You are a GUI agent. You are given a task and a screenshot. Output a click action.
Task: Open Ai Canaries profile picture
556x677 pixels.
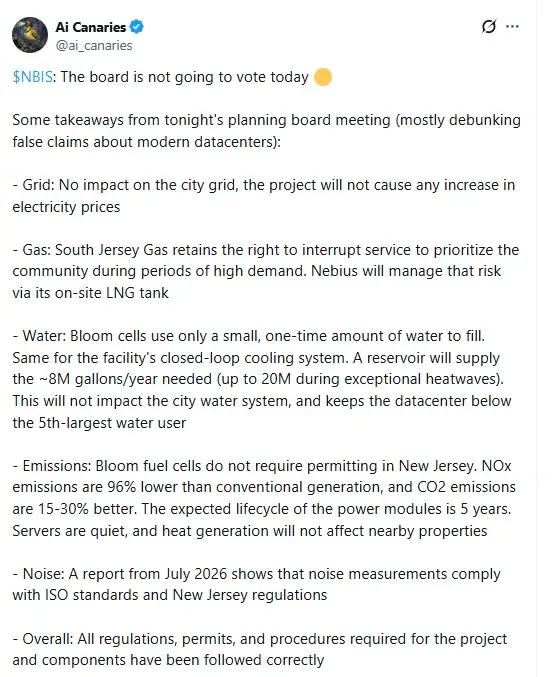[30, 35]
